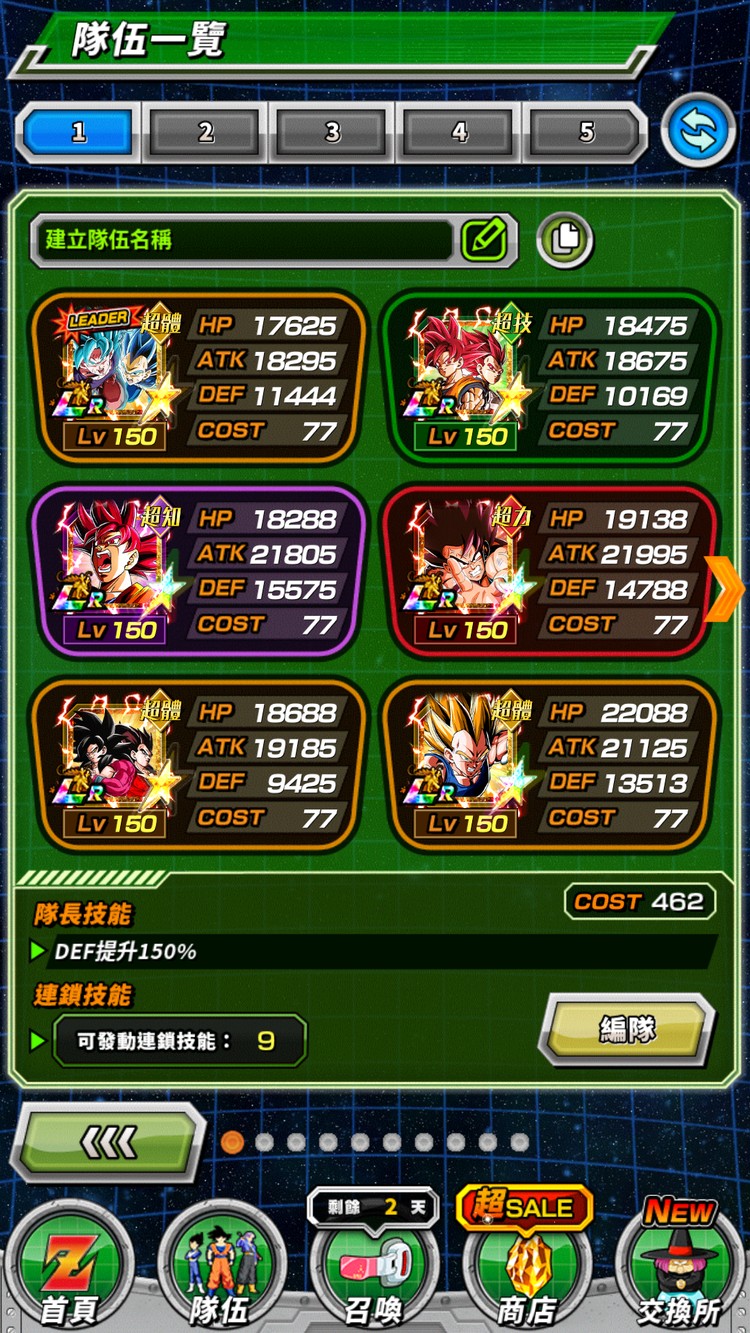
Task: Open the 超技 character with HP 18475
Action: tap(550, 378)
